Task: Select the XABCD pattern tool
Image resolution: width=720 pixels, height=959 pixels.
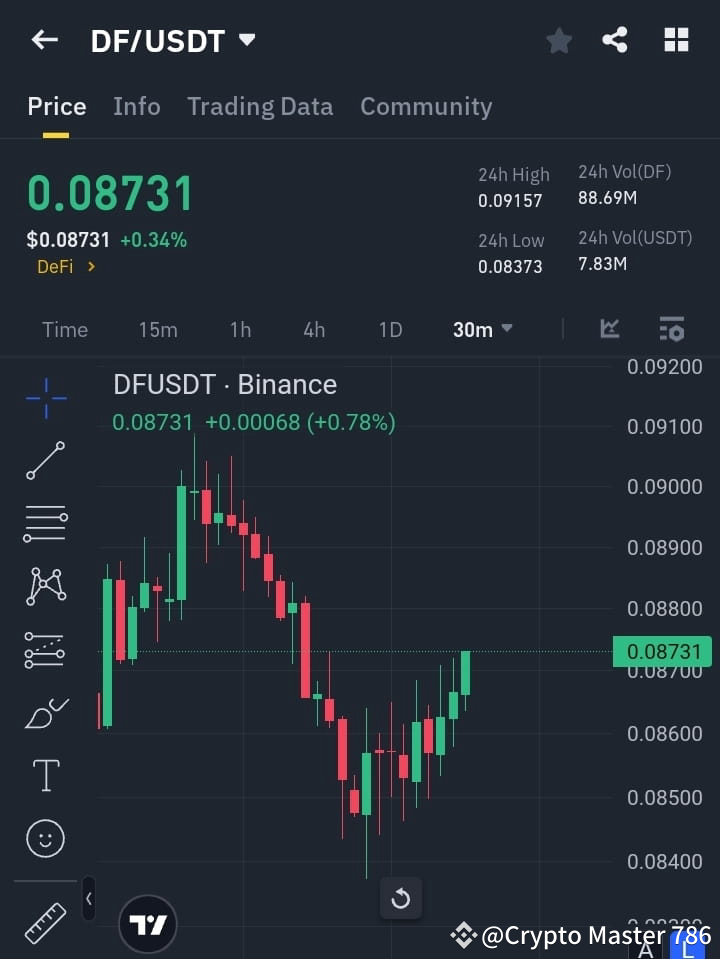Action: 45,587
